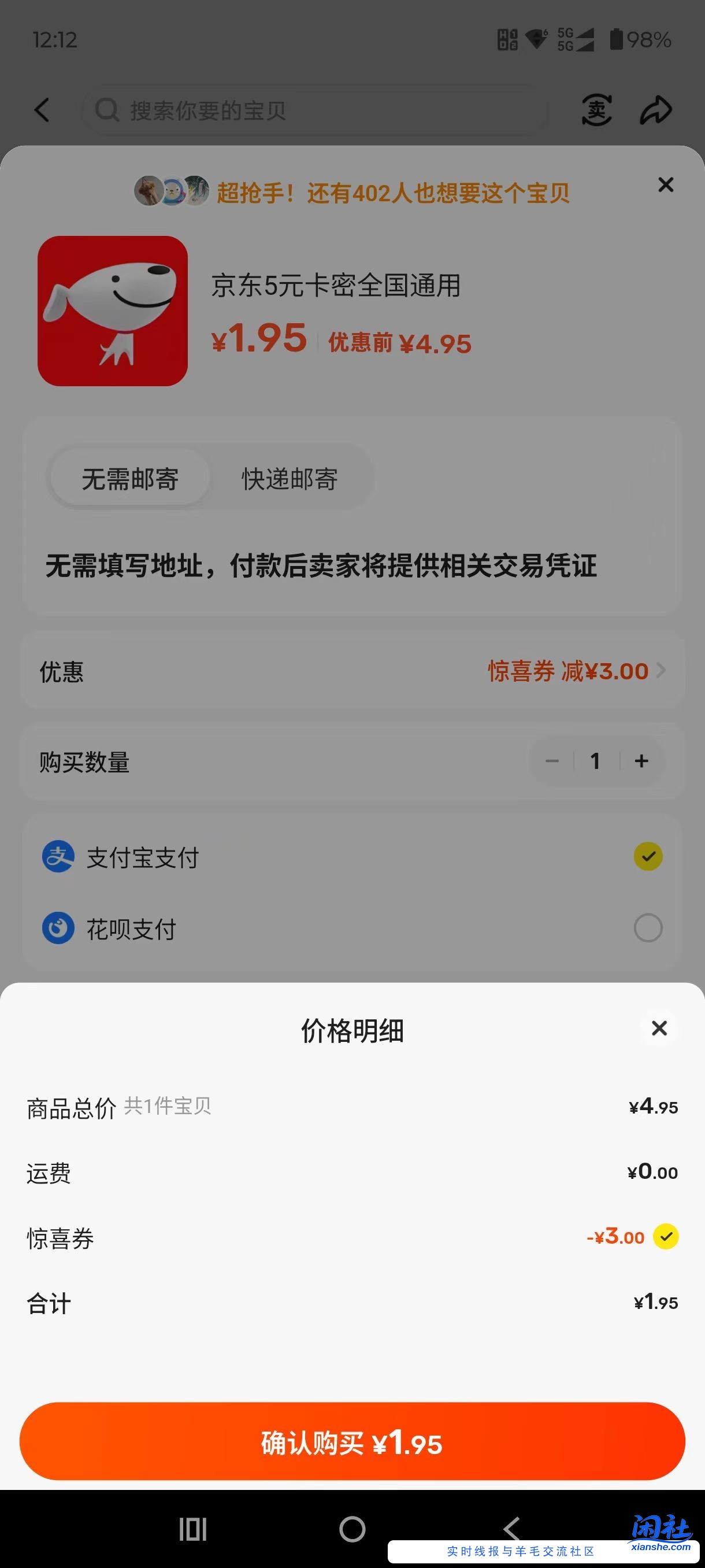Increase quantity with the plus stepper

pyautogui.click(x=640, y=761)
